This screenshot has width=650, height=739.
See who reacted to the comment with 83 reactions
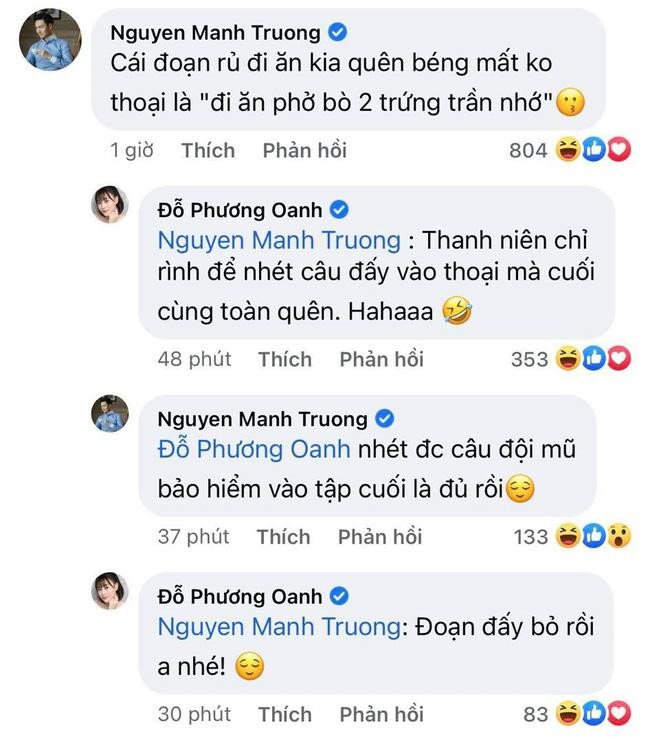[584, 714]
